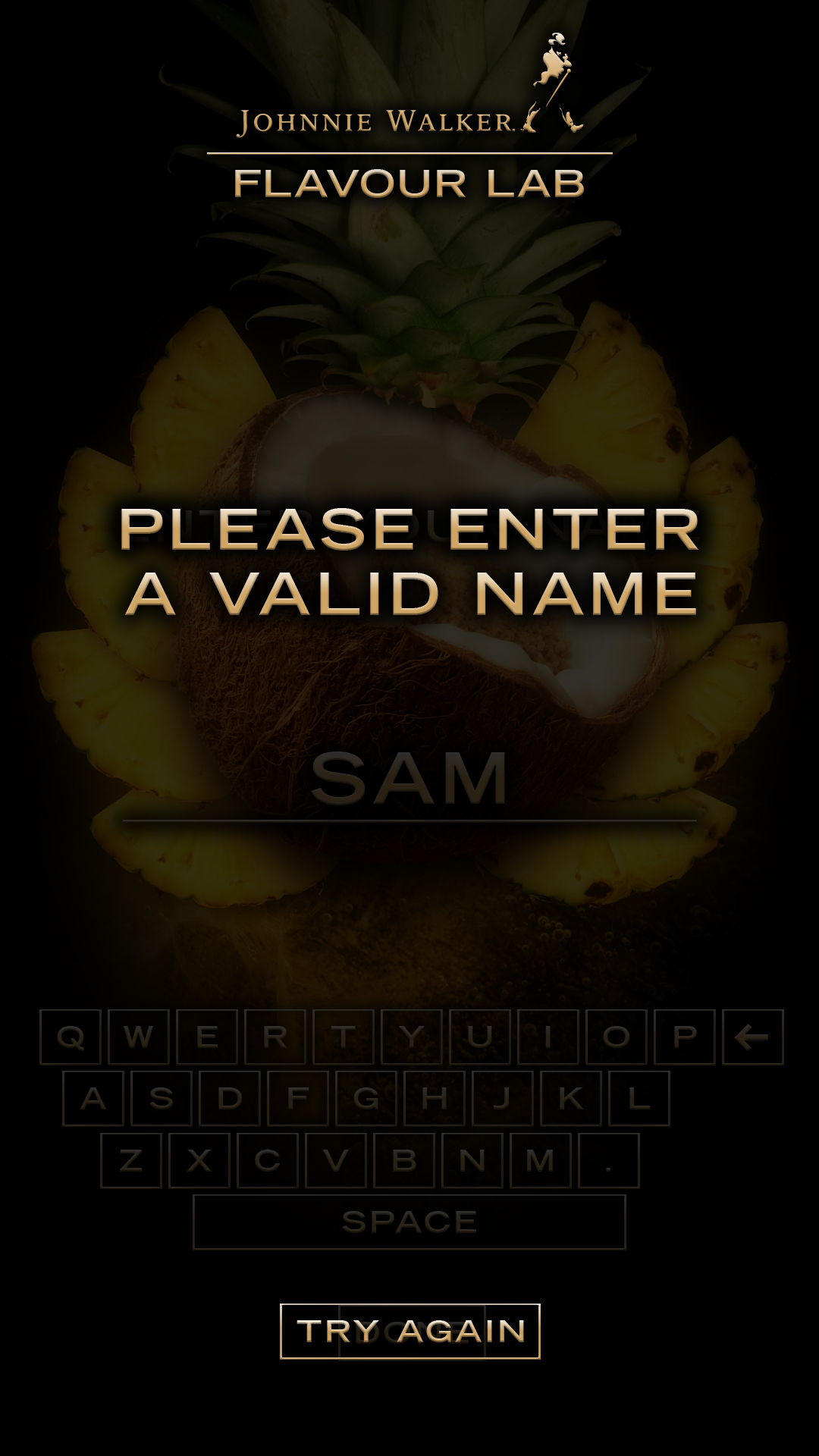Screen dimensions: 819x1456
Task: Tap the Q key on the keyboard
Action: (x=71, y=1037)
